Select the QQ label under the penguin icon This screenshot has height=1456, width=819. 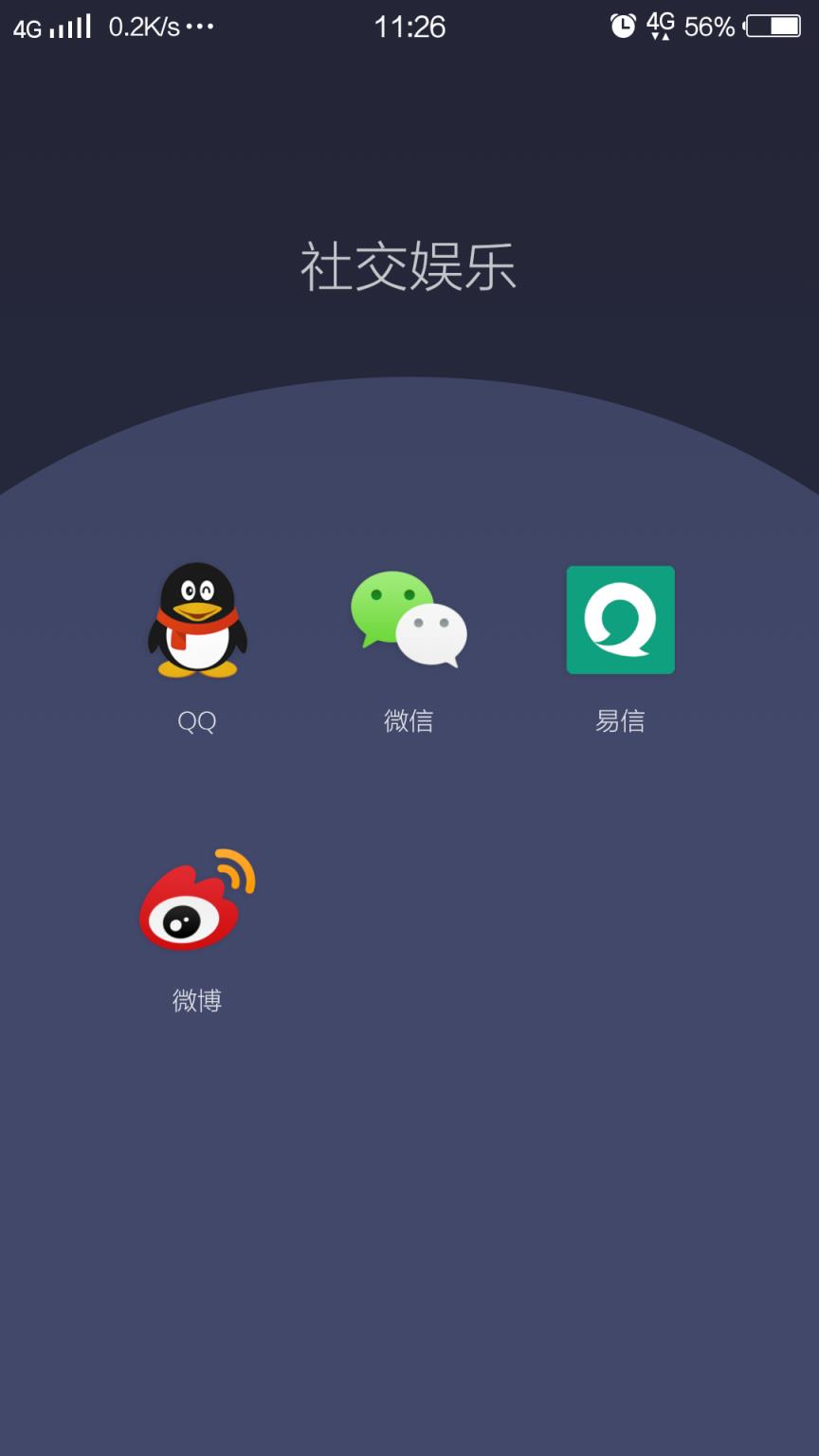(x=195, y=722)
